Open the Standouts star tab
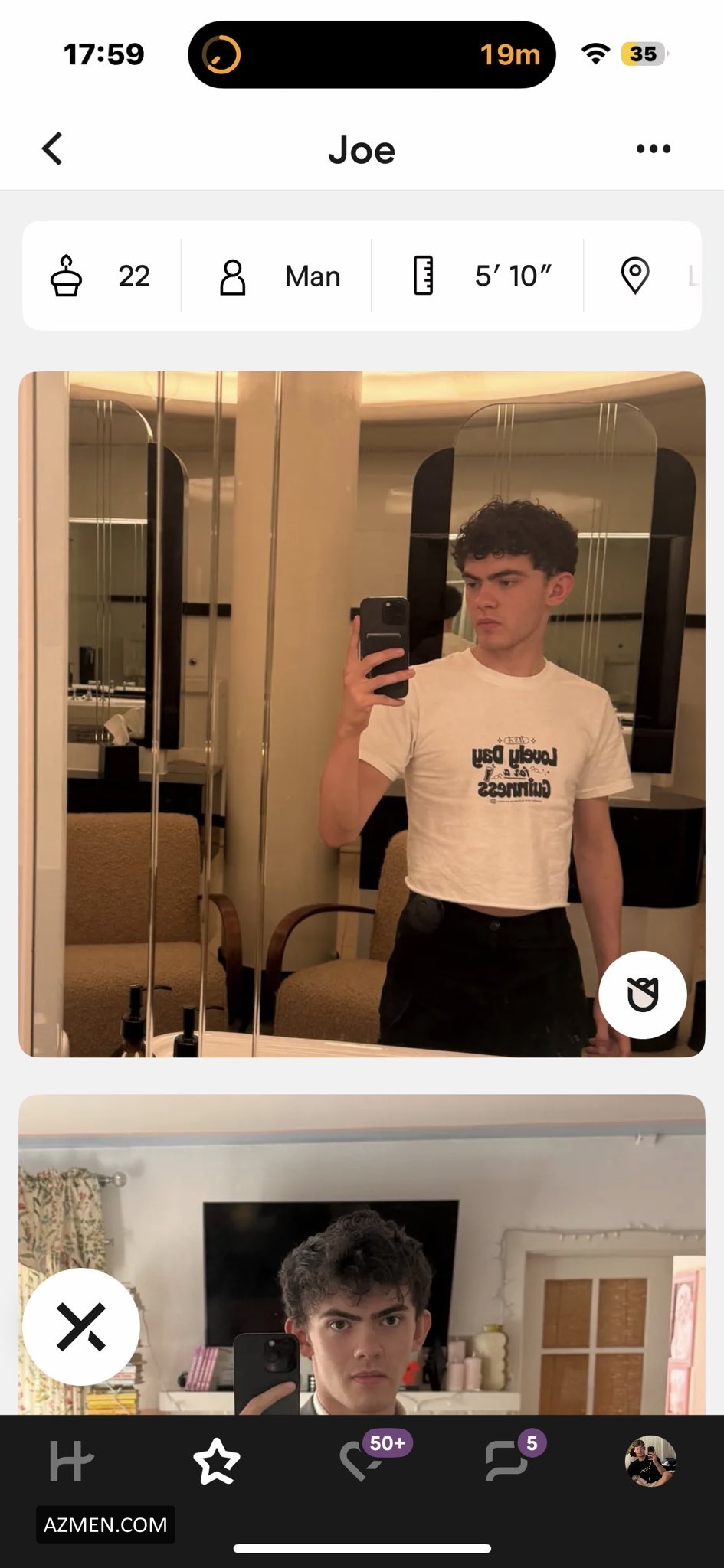This screenshot has width=724, height=1568. [x=217, y=1461]
